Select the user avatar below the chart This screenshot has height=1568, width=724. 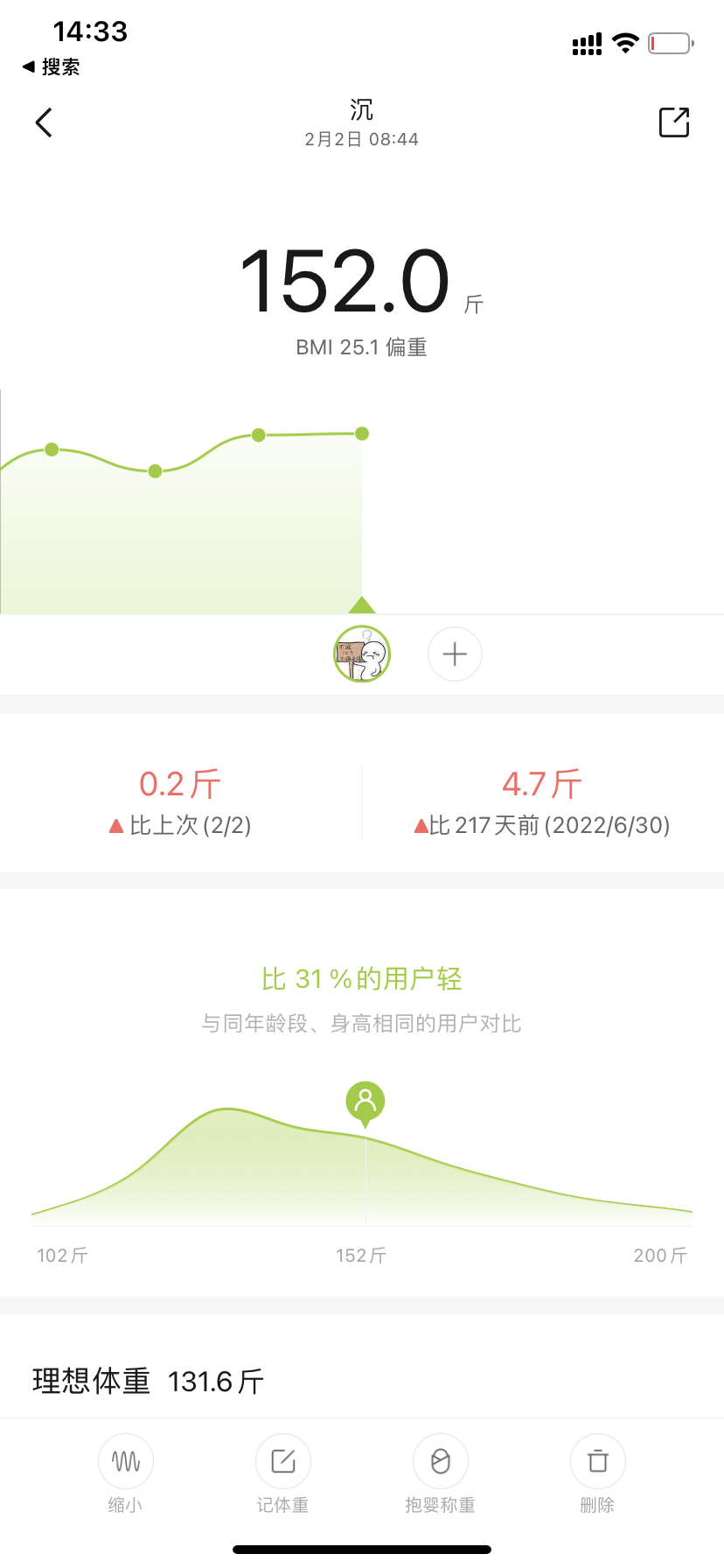pyautogui.click(x=362, y=654)
